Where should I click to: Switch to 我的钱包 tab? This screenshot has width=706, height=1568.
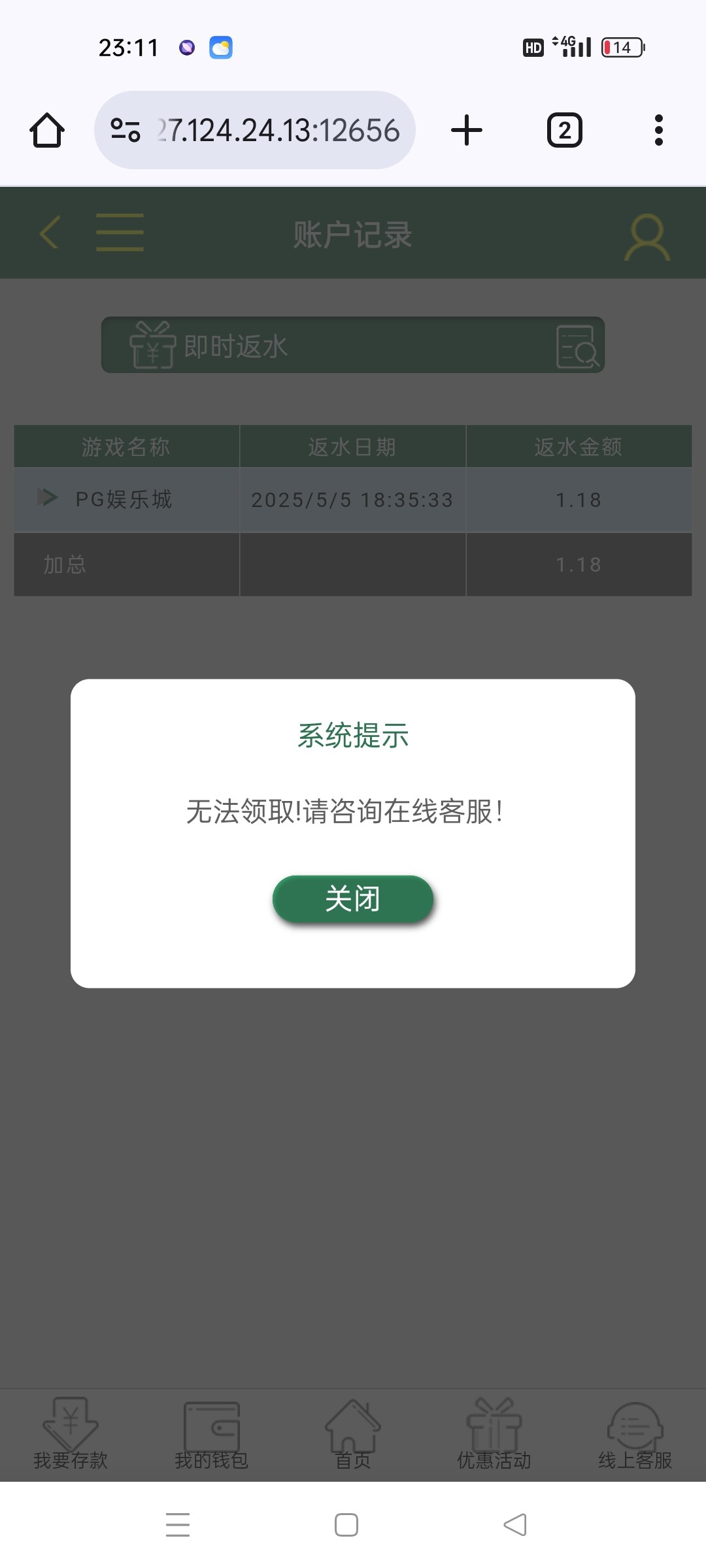click(x=211, y=1435)
